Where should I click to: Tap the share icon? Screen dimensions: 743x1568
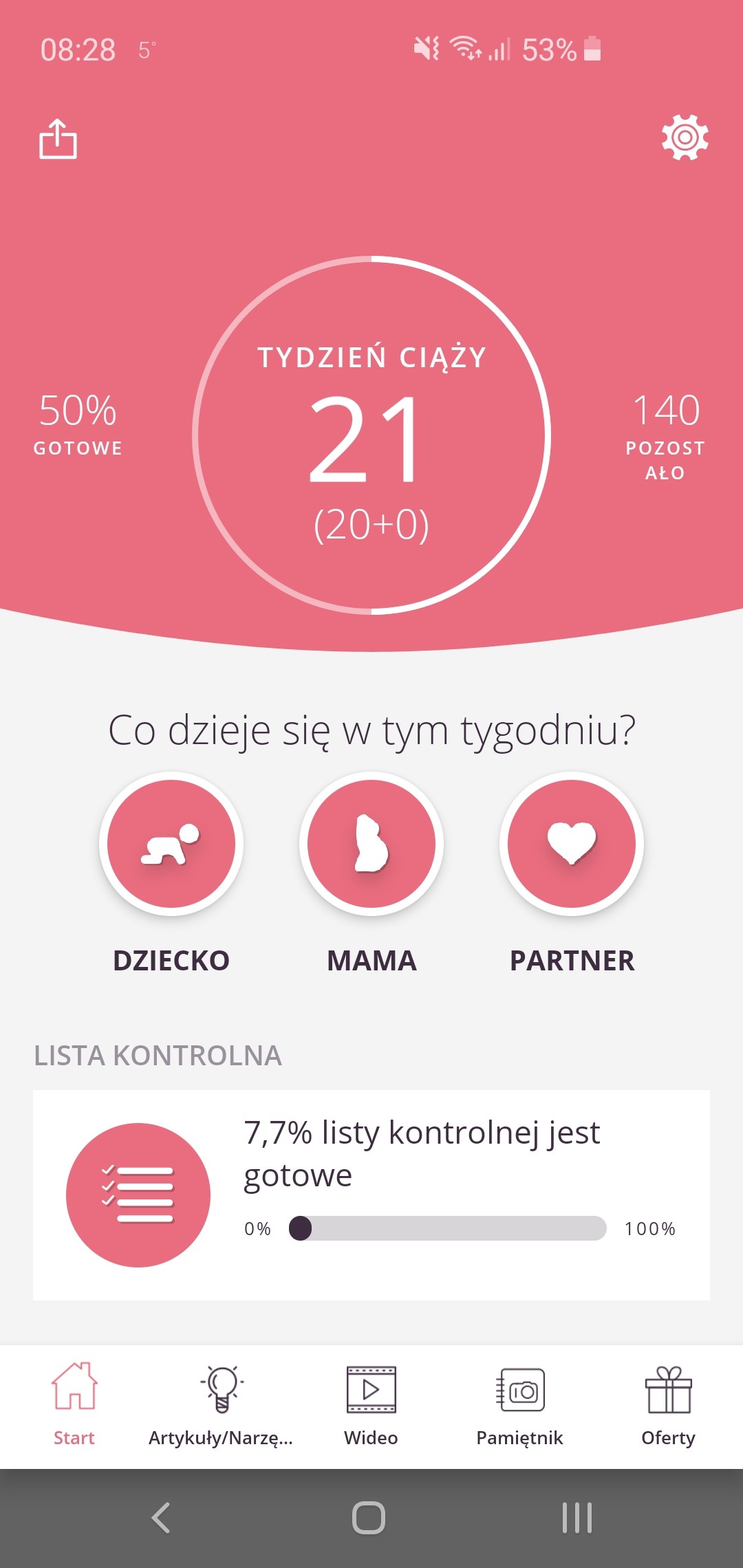pyautogui.click(x=58, y=139)
